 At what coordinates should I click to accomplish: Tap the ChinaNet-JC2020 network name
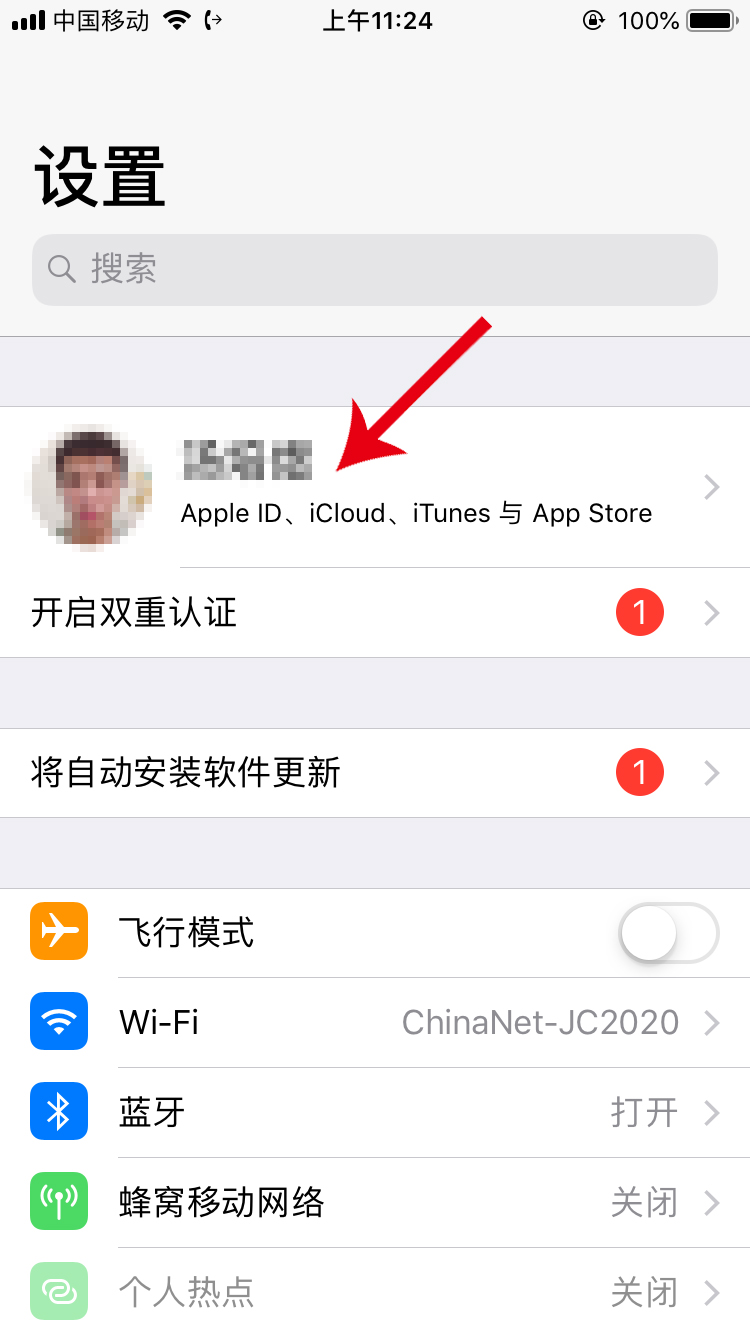pos(540,1022)
